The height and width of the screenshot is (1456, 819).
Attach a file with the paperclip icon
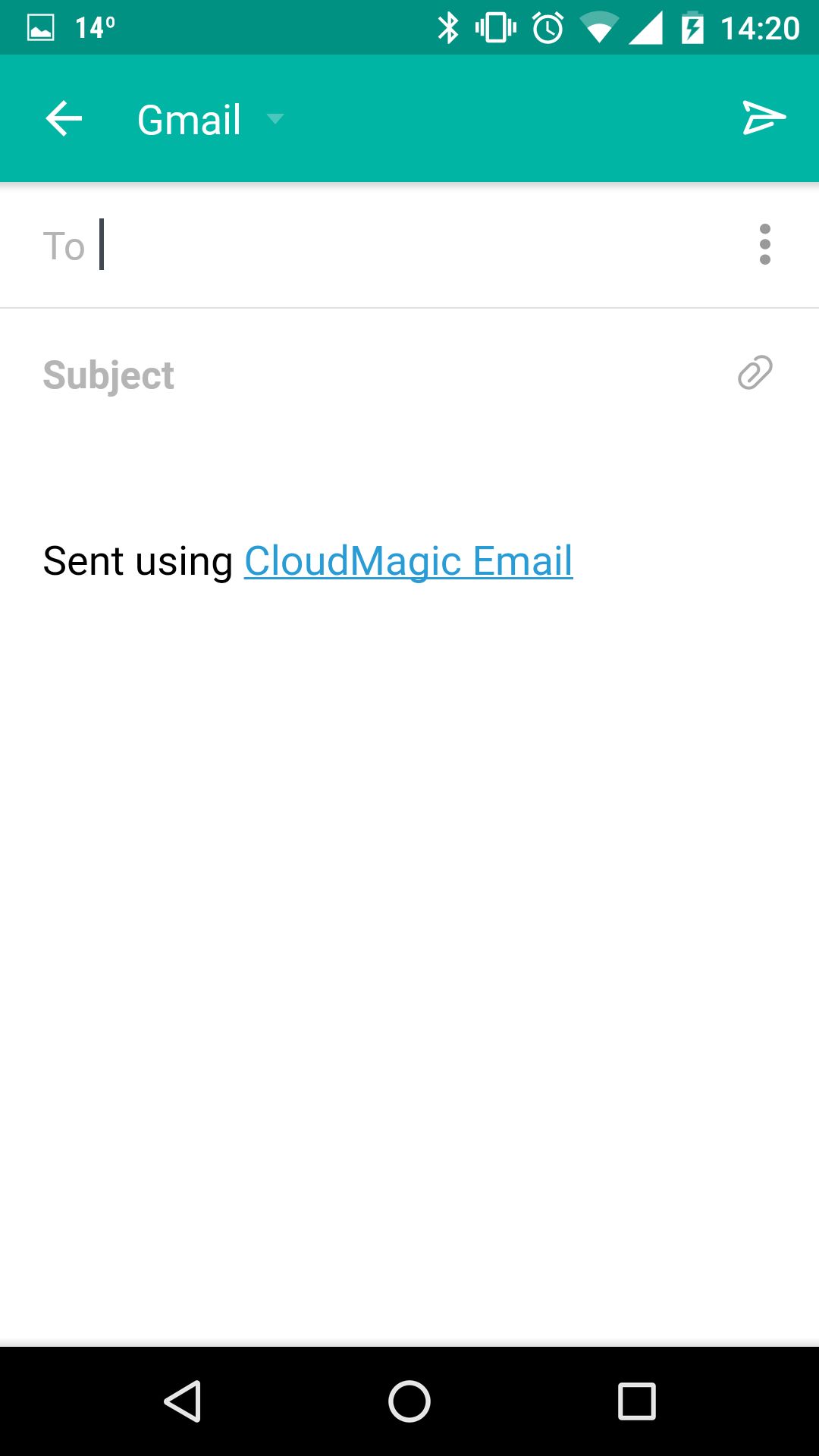click(755, 373)
